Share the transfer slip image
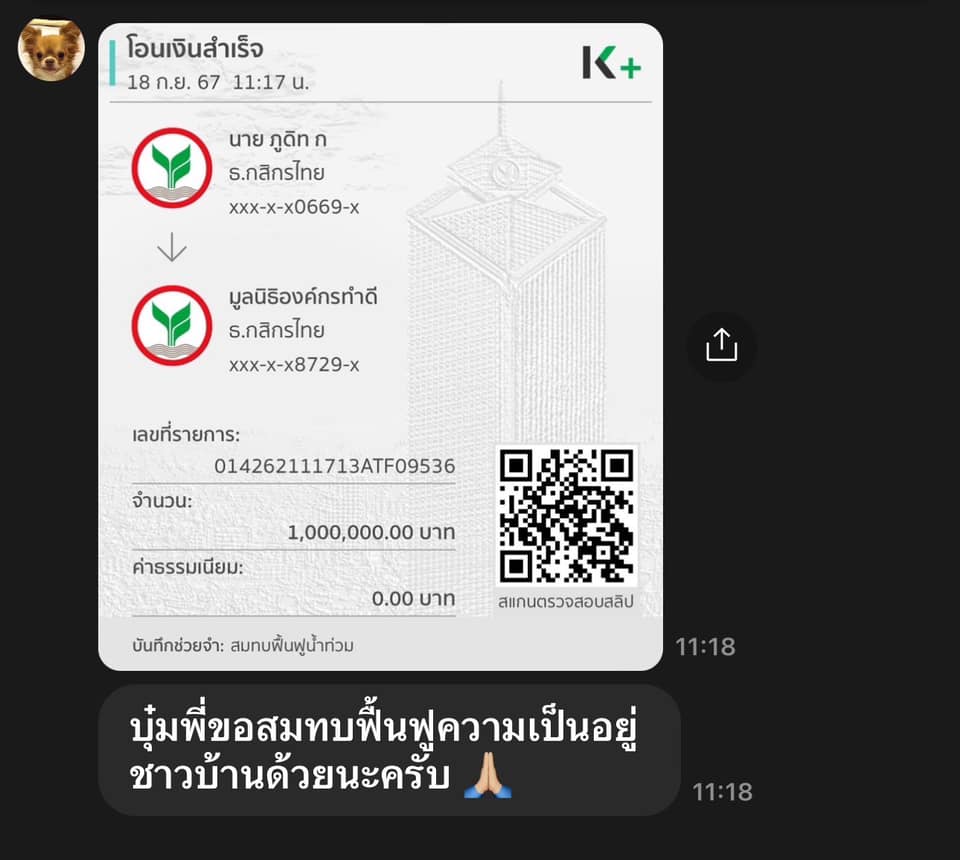The height and width of the screenshot is (860, 960). click(721, 346)
